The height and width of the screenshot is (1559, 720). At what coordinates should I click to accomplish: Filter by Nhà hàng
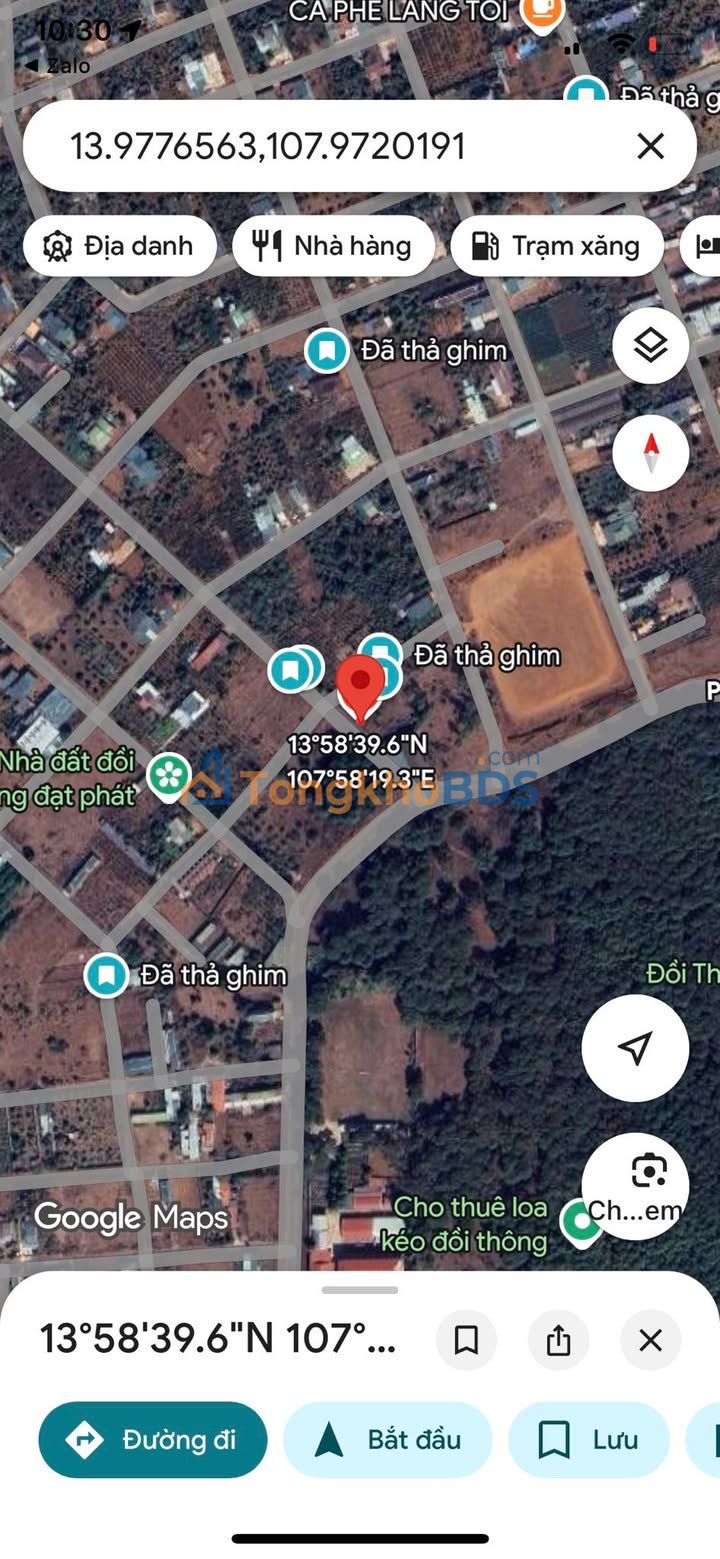tap(334, 246)
